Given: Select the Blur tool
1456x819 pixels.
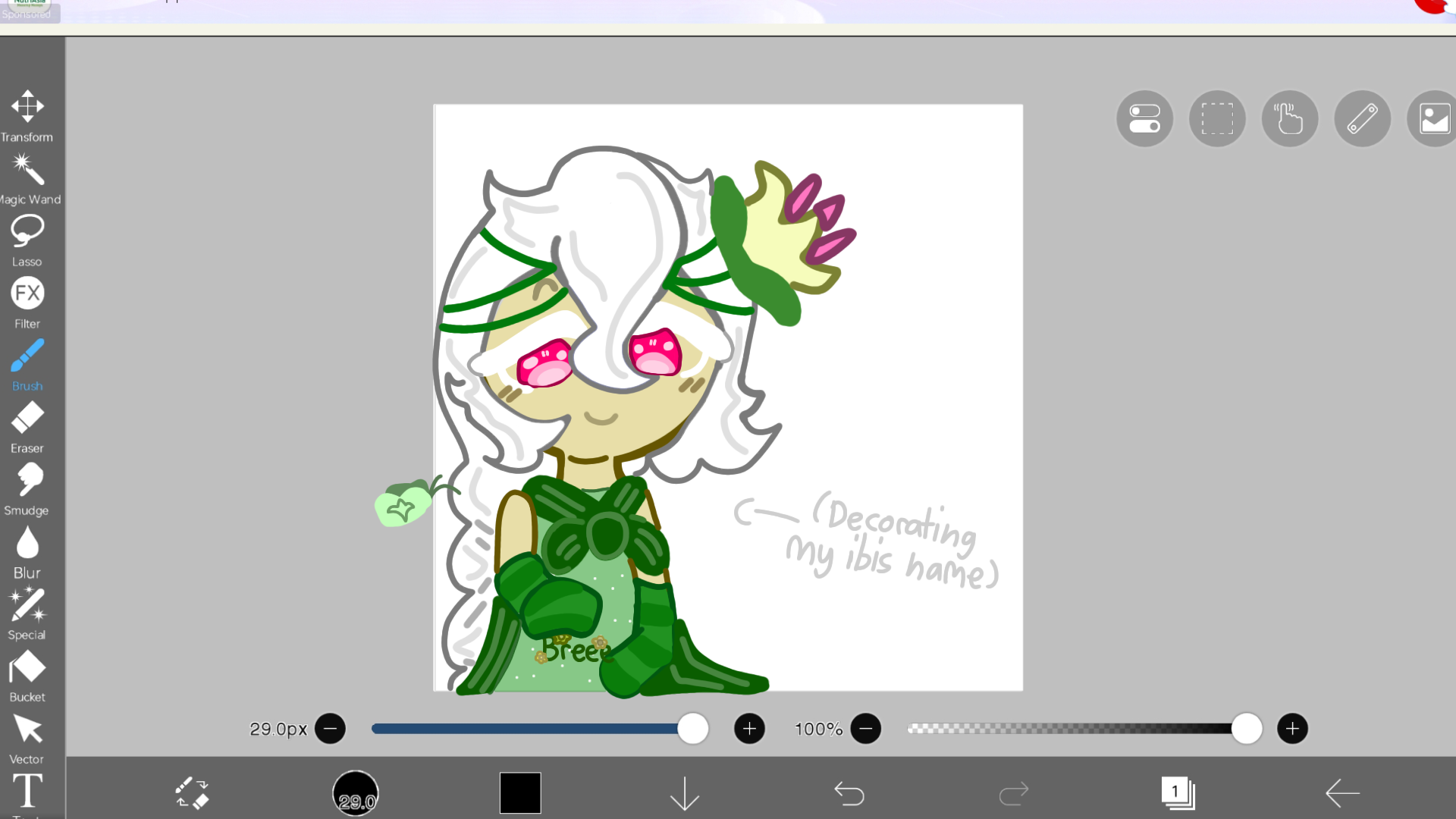Looking at the screenshot, I should point(27,543).
